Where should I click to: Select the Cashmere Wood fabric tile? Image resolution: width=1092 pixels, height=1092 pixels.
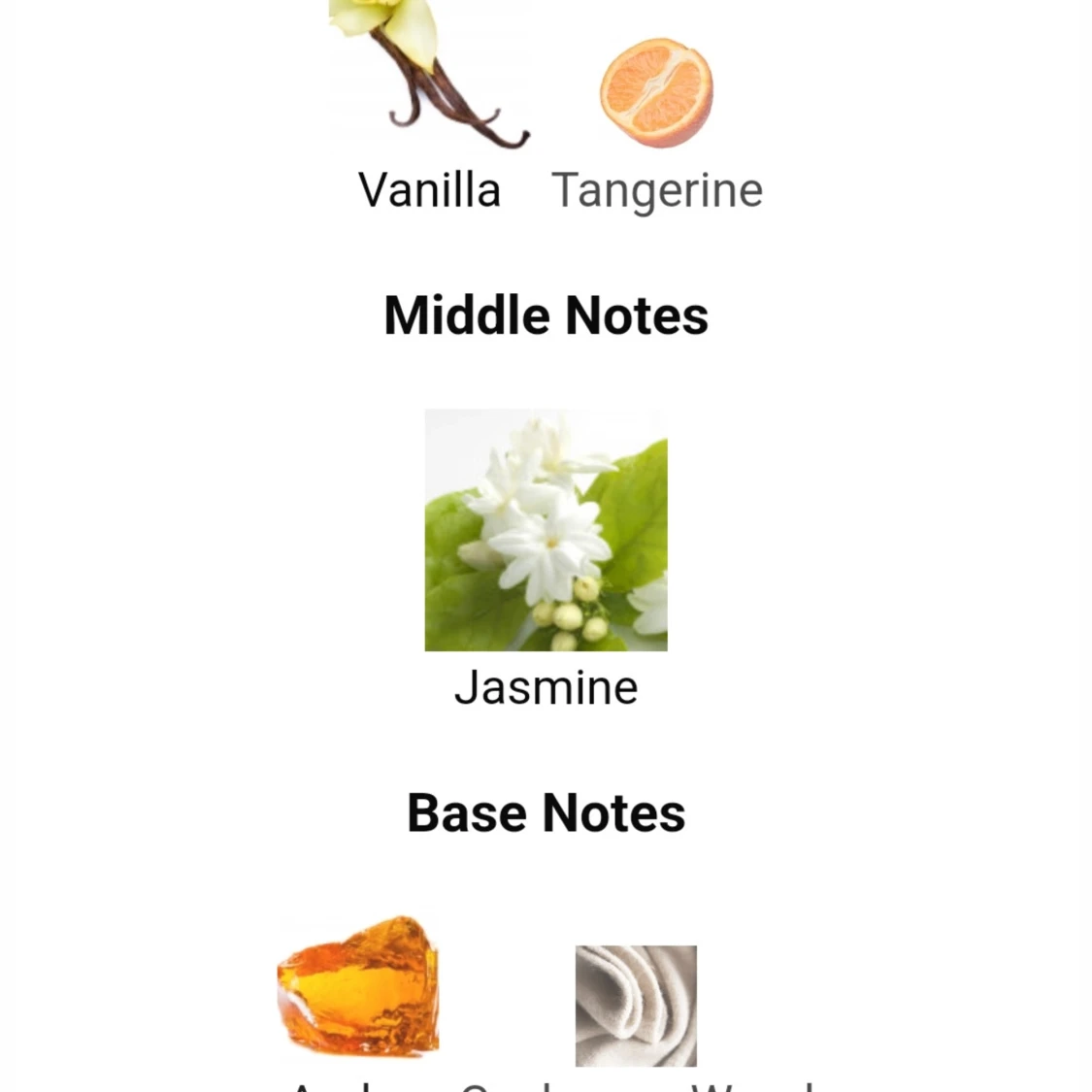[636, 1006]
